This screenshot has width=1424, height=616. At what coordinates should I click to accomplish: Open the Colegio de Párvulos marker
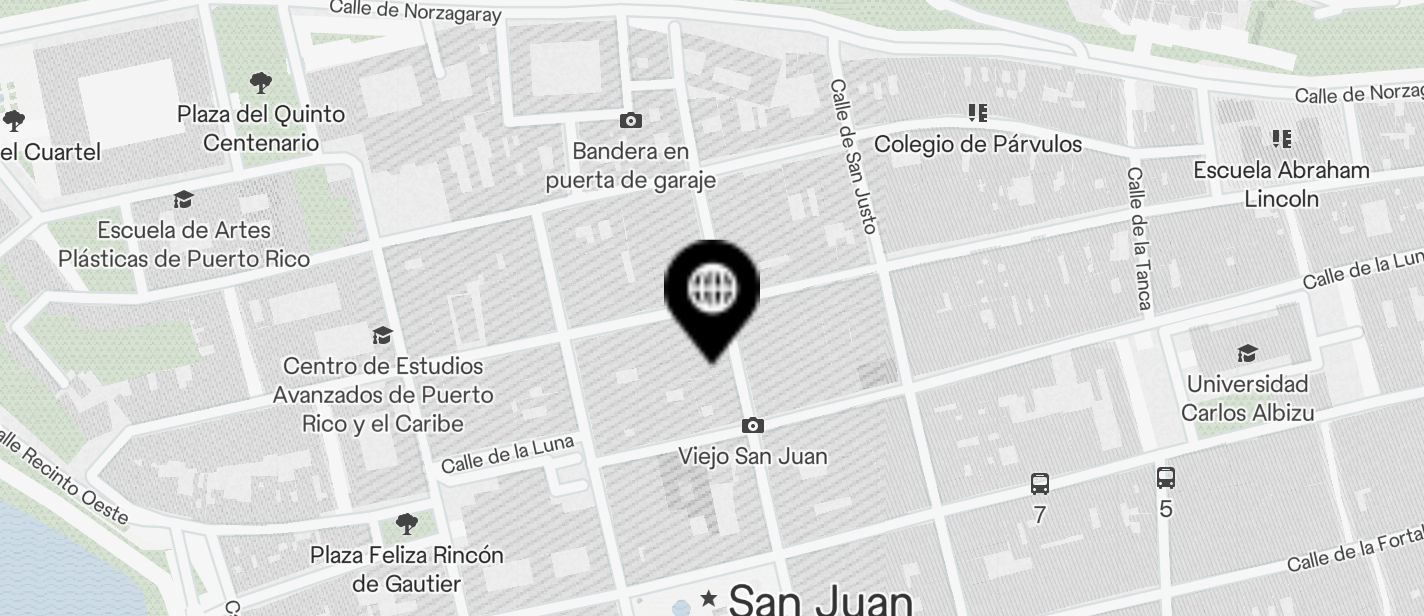click(977, 113)
